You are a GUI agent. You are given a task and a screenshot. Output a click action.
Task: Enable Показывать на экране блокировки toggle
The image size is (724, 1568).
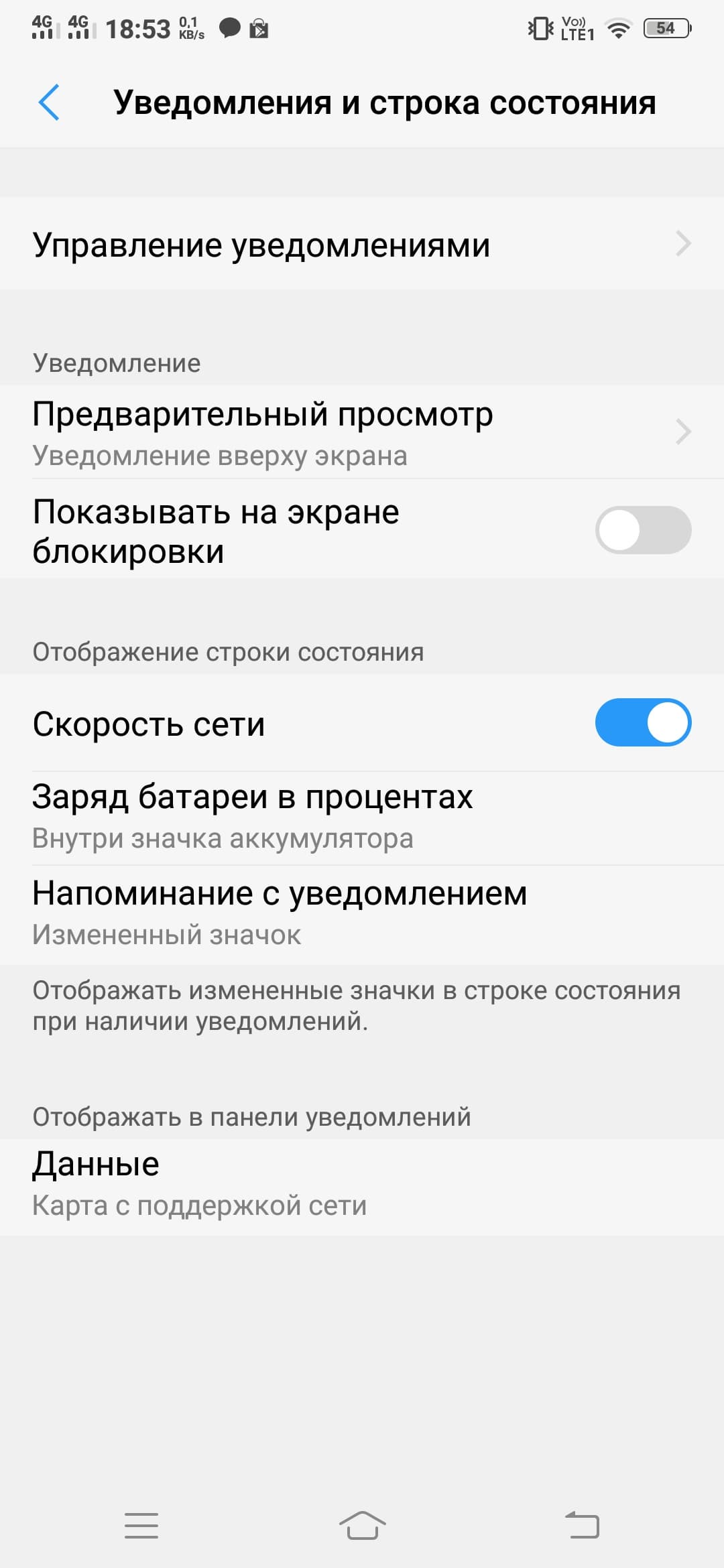(x=642, y=530)
